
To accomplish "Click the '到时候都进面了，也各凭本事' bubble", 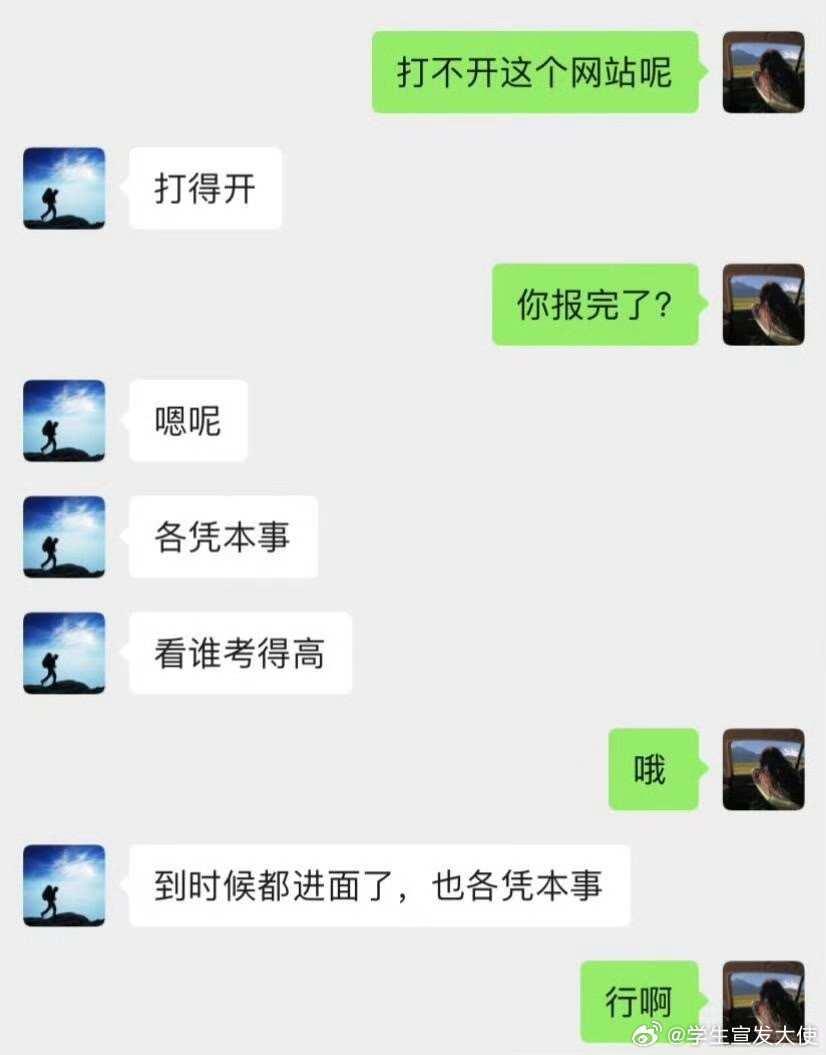I will [377, 887].
